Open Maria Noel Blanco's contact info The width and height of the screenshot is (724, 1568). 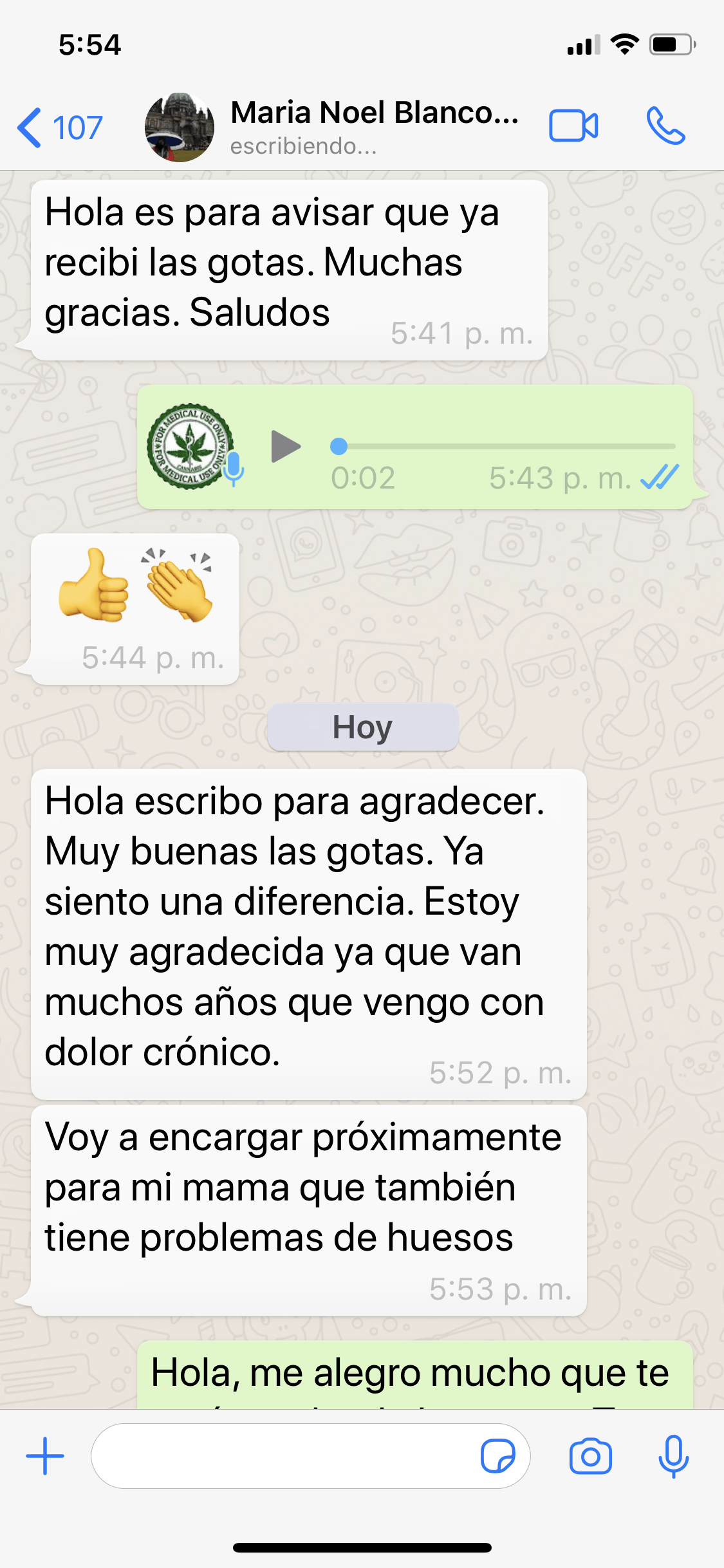coord(373,126)
